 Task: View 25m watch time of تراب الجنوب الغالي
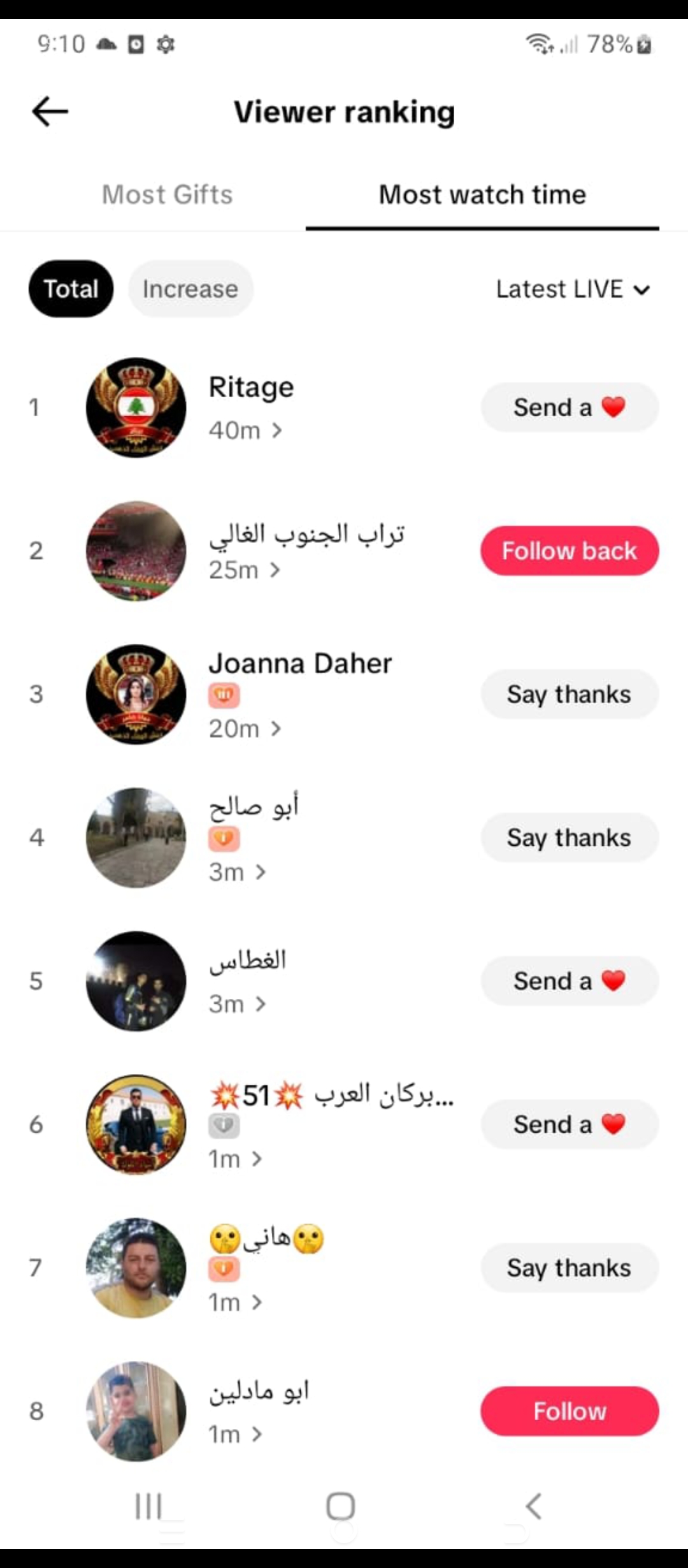tap(244, 570)
